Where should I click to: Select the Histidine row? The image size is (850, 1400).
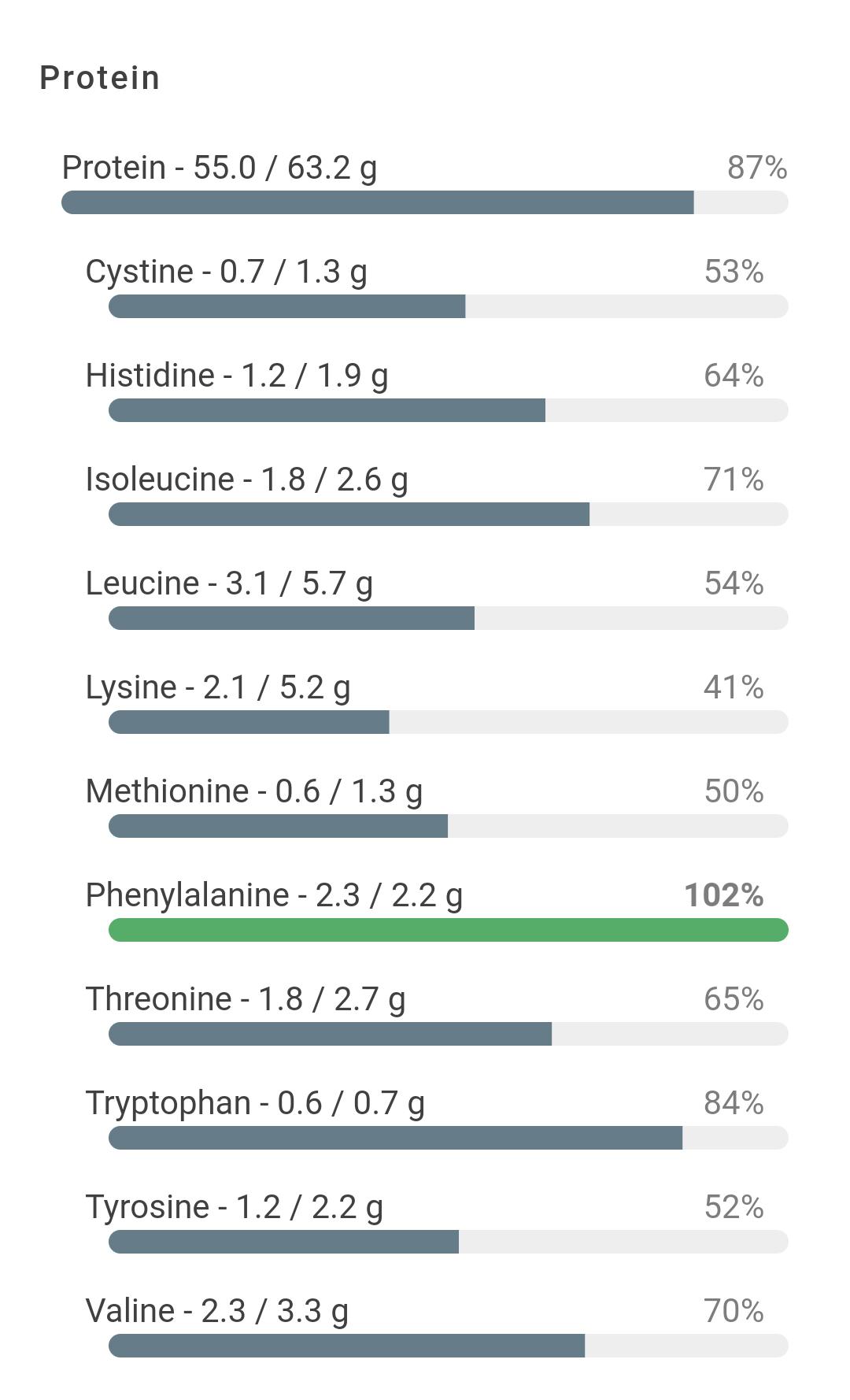[x=437, y=391]
